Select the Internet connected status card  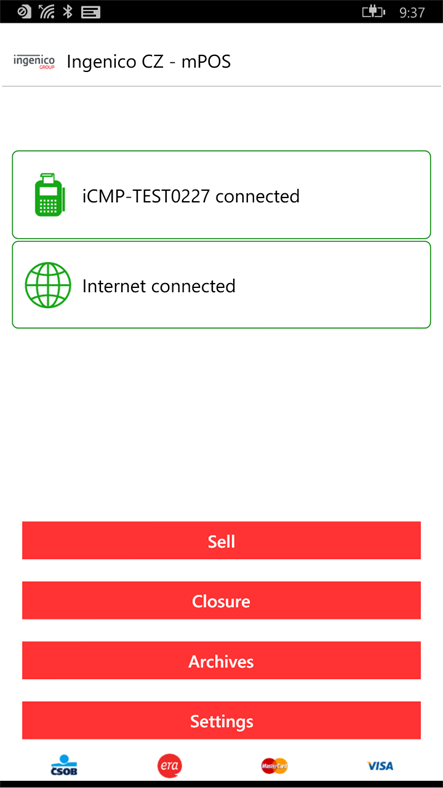(222, 285)
